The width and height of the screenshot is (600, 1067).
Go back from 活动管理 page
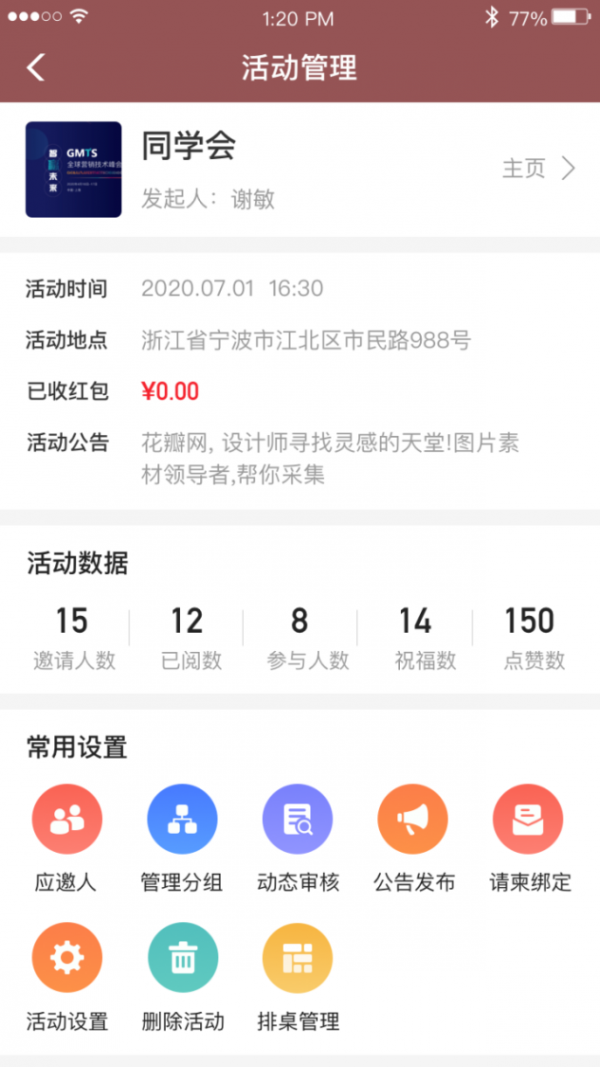pos(36,67)
